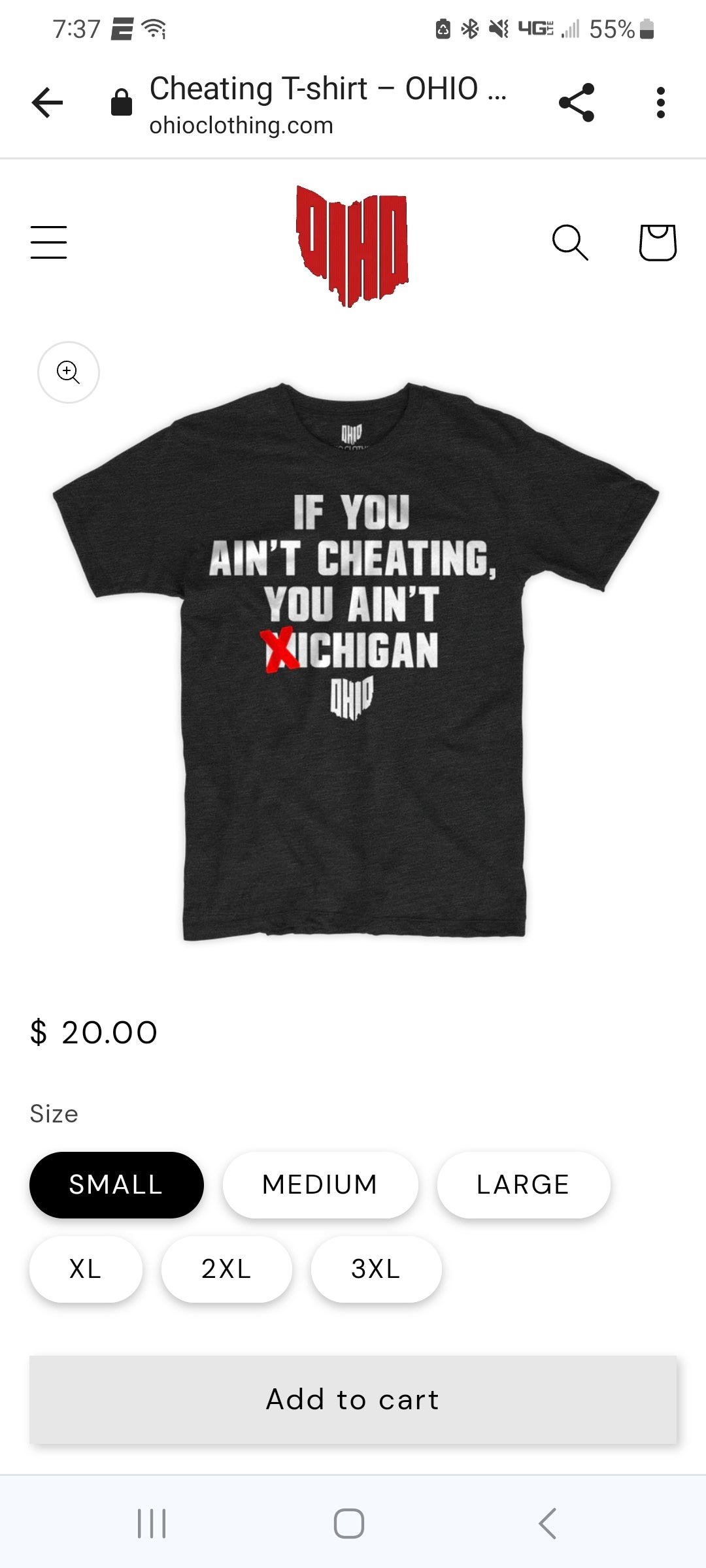Pick size LARGE
706x1568 pixels.
point(523,1184)
